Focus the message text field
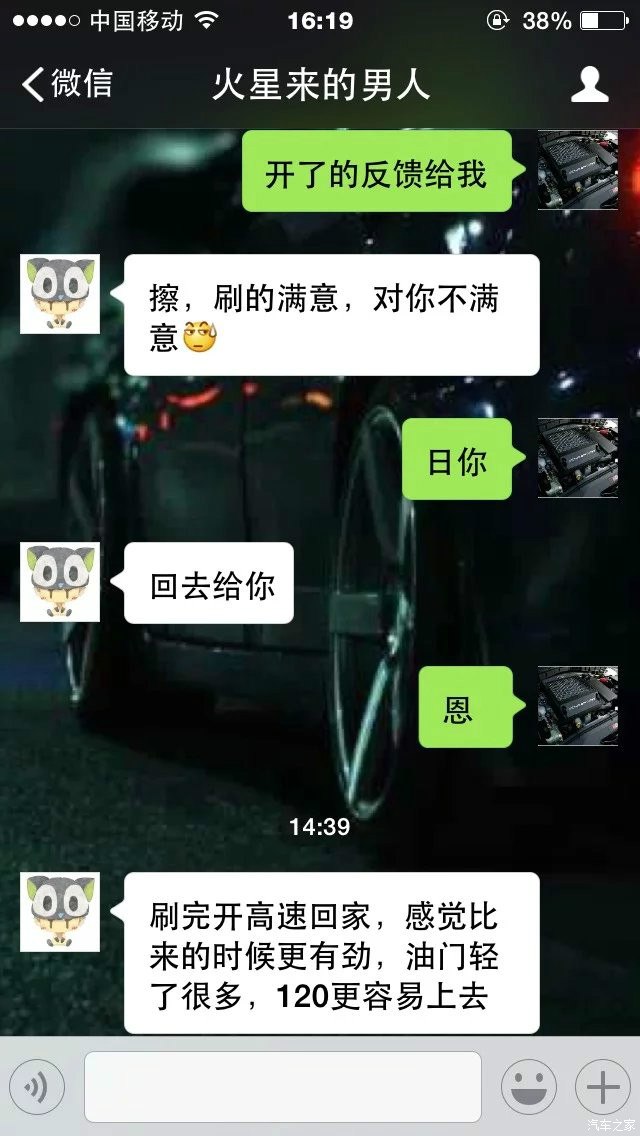This screenshot has width=640, height=1136. (x=282, y=1087)
